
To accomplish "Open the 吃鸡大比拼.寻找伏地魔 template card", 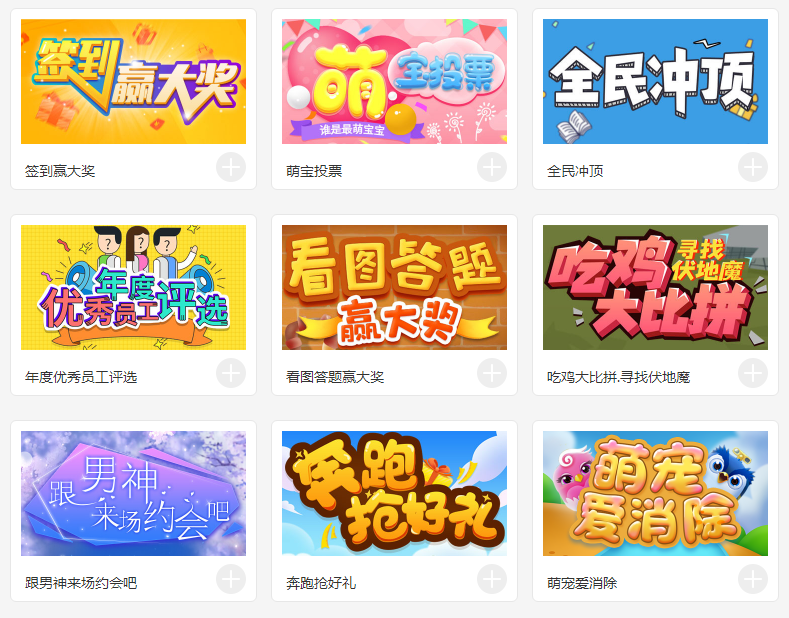I will coord(655,288).
